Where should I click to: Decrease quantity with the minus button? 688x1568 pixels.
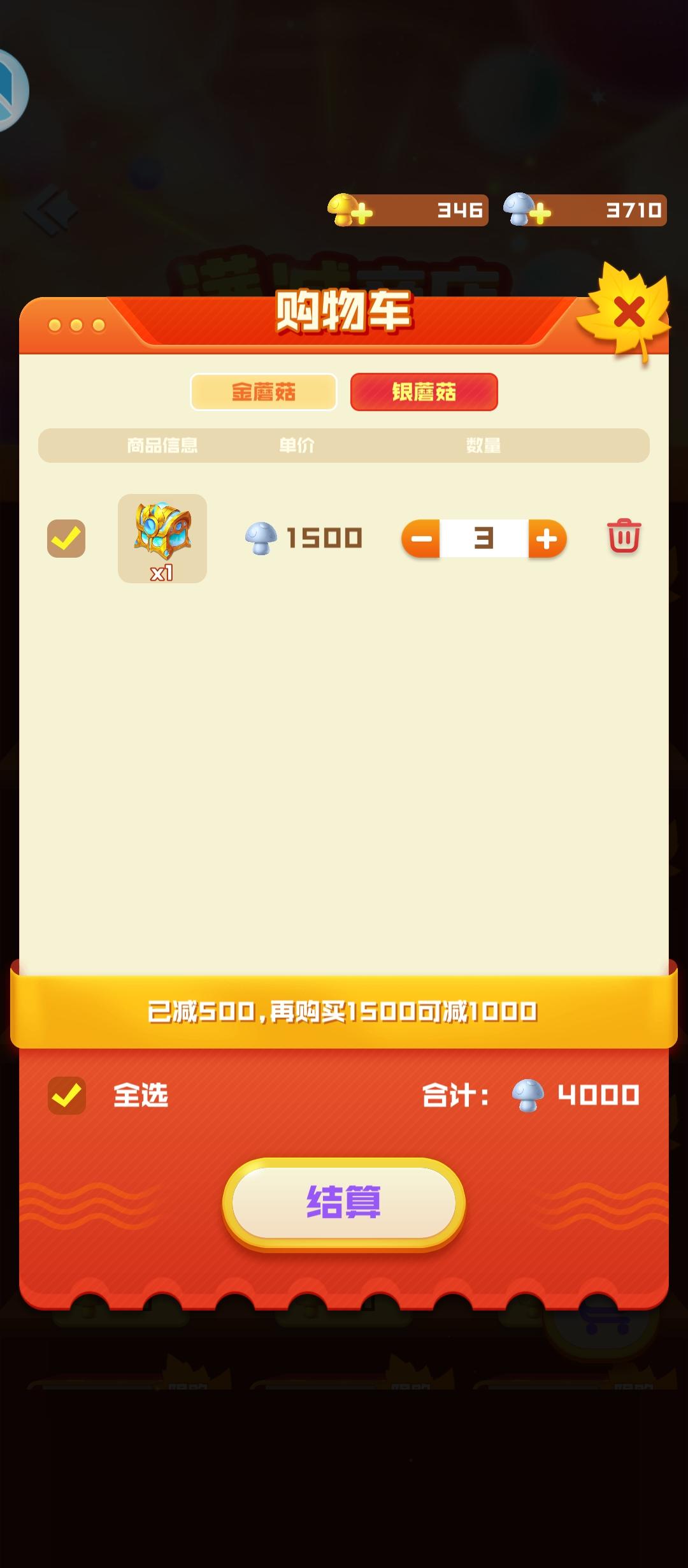tap(423, 539)
